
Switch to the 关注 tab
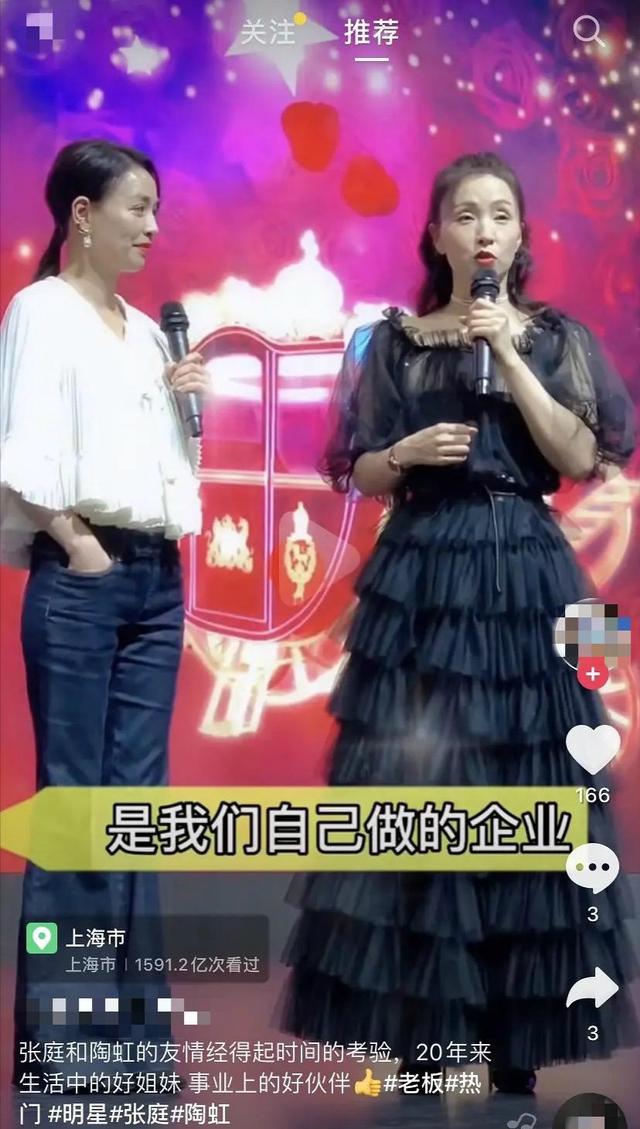pyautogui.click(x=268, y=32)
